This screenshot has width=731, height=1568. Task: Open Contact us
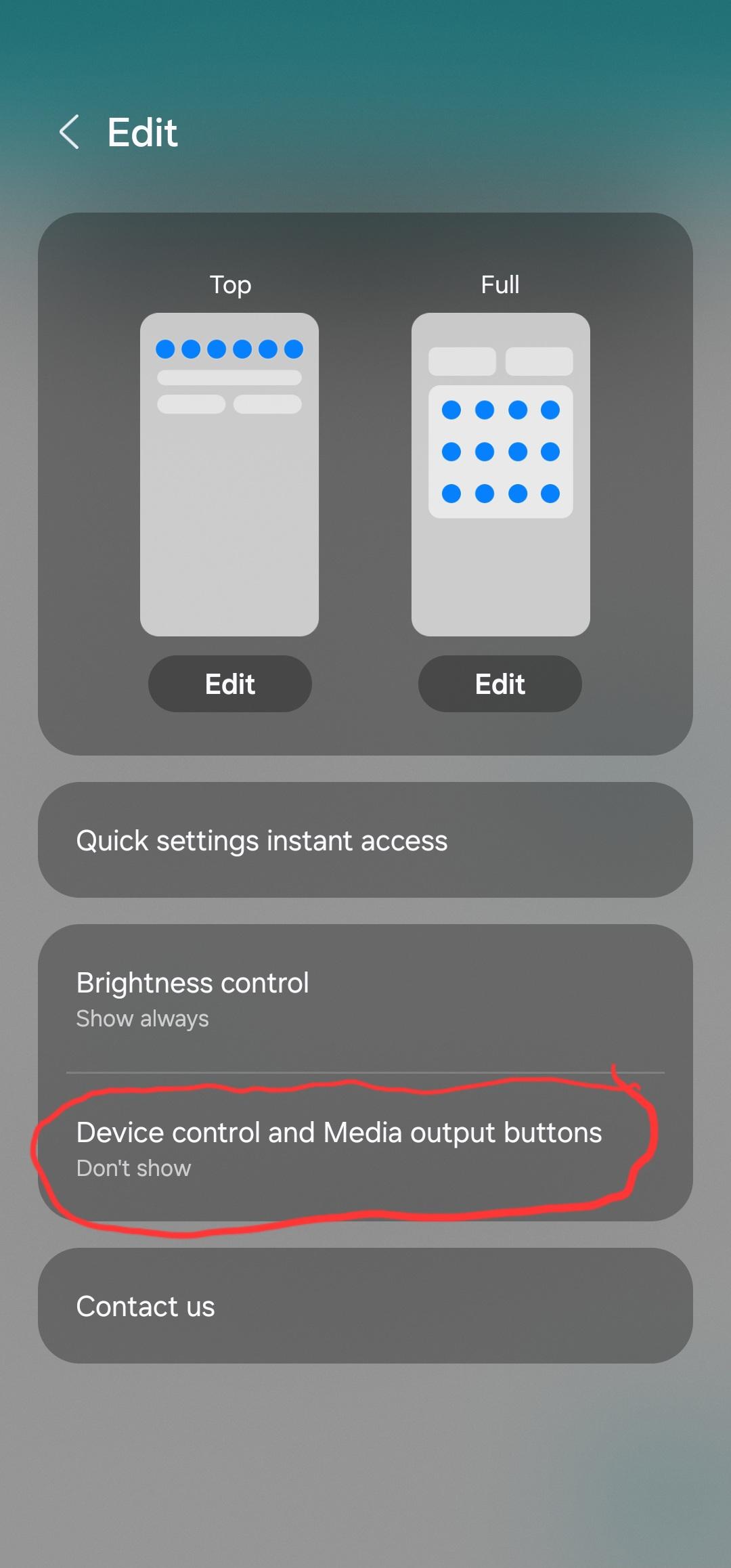[x=365, y=1306]
